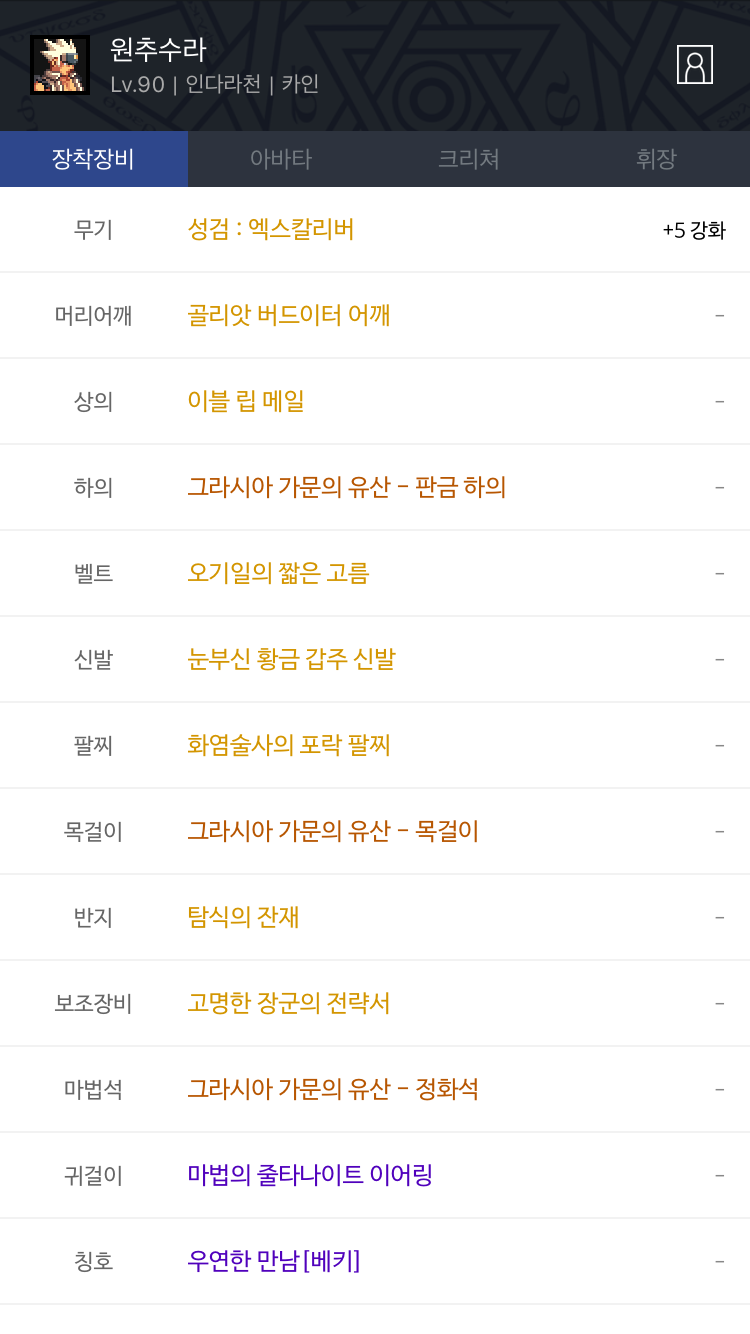
Task: Switch to the 휘장 tab
Action: [x=656, y=159]
